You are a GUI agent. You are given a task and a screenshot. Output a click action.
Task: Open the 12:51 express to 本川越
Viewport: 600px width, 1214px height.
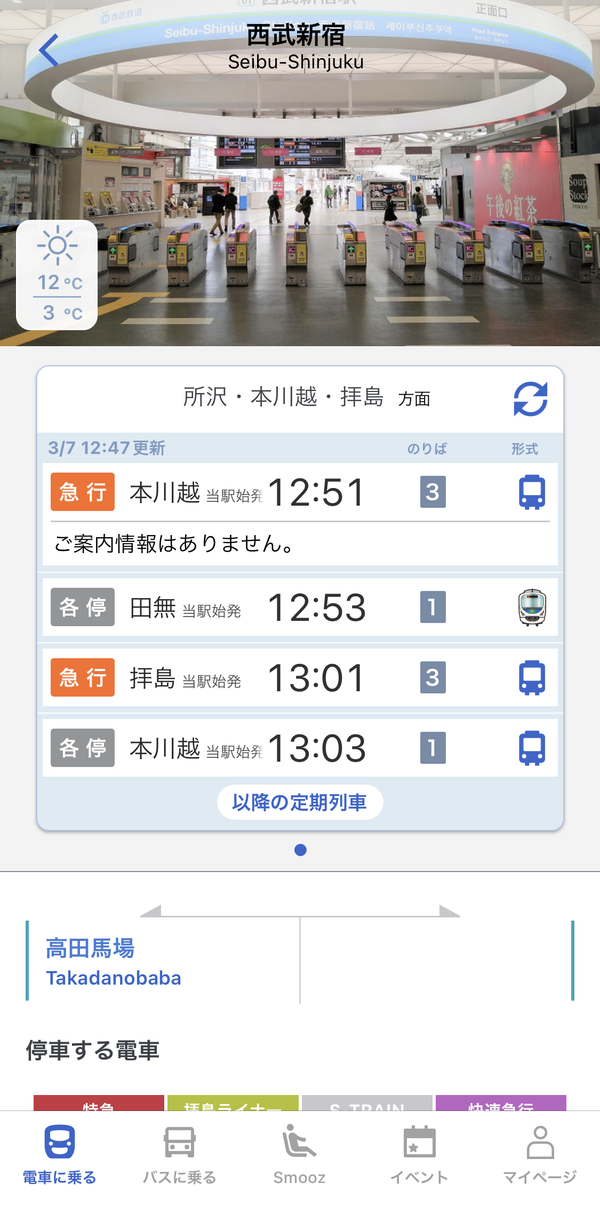pos(300,492)
